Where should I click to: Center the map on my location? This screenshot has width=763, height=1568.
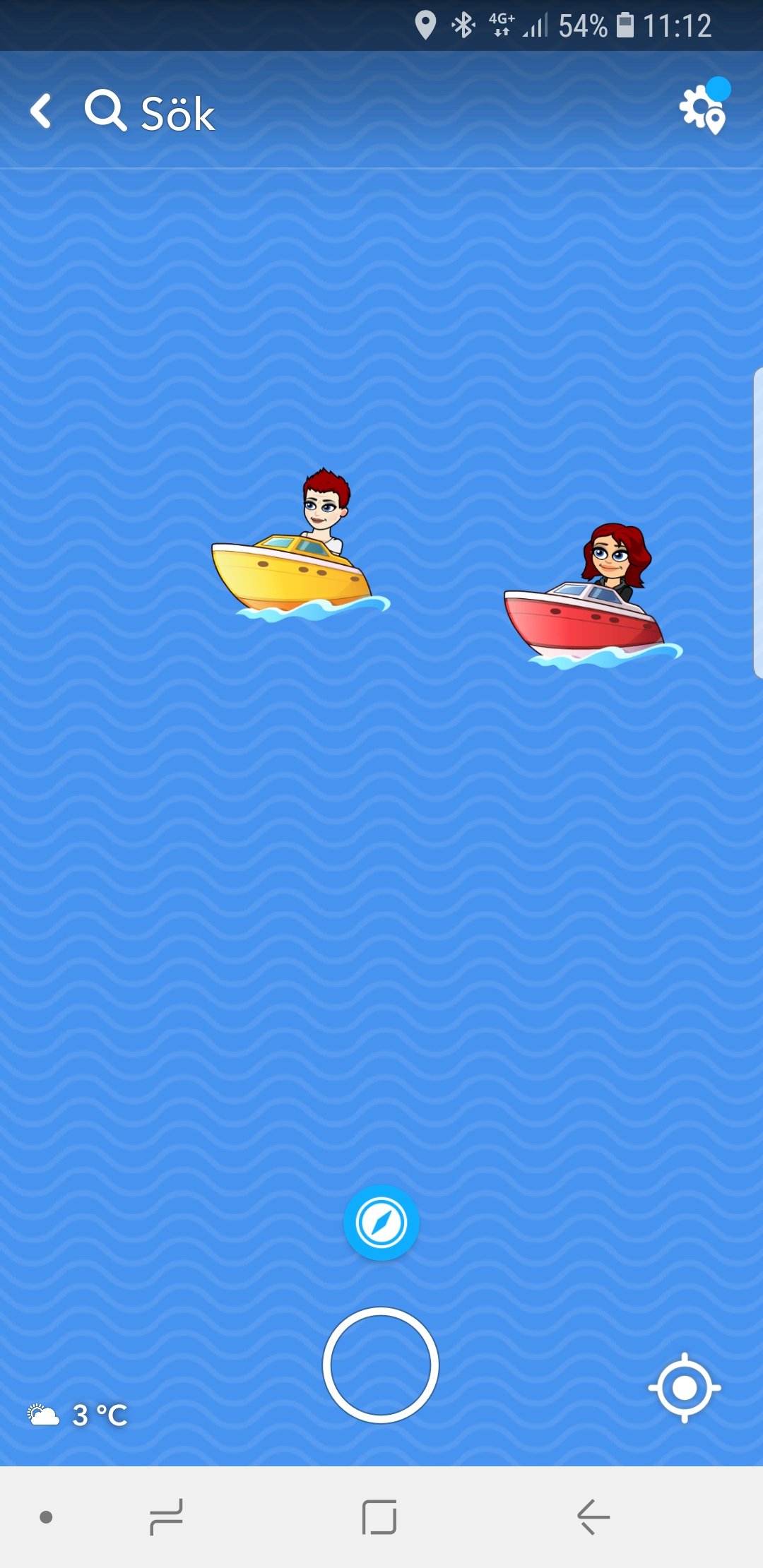coord(684,1388)
